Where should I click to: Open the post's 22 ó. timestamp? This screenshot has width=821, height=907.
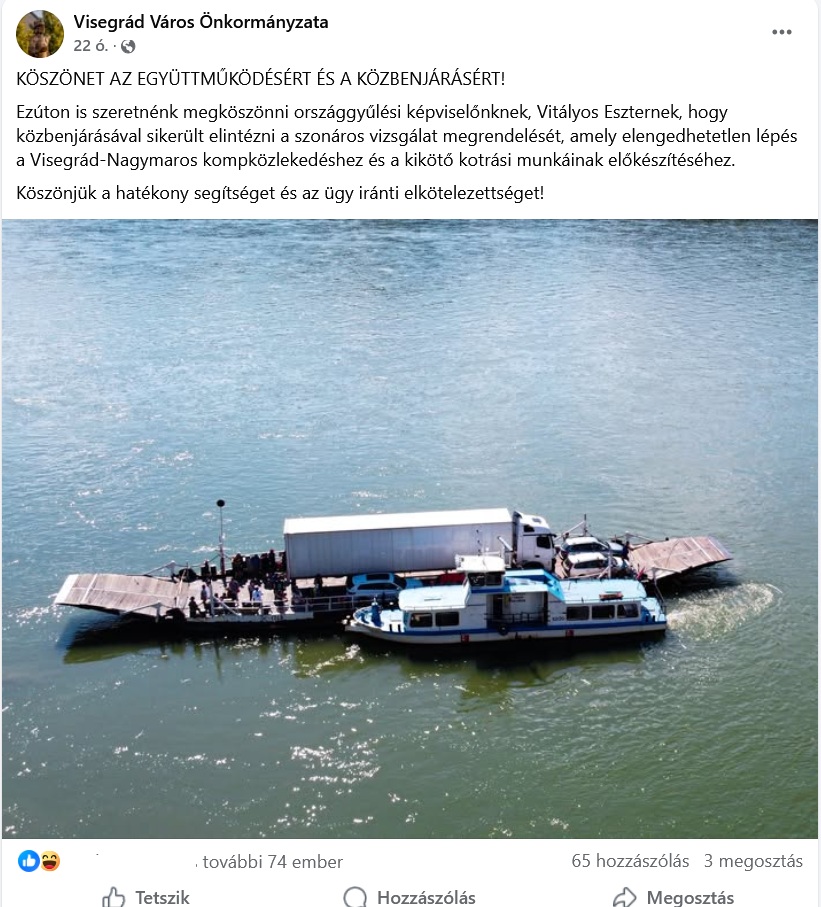coord(88,46)
